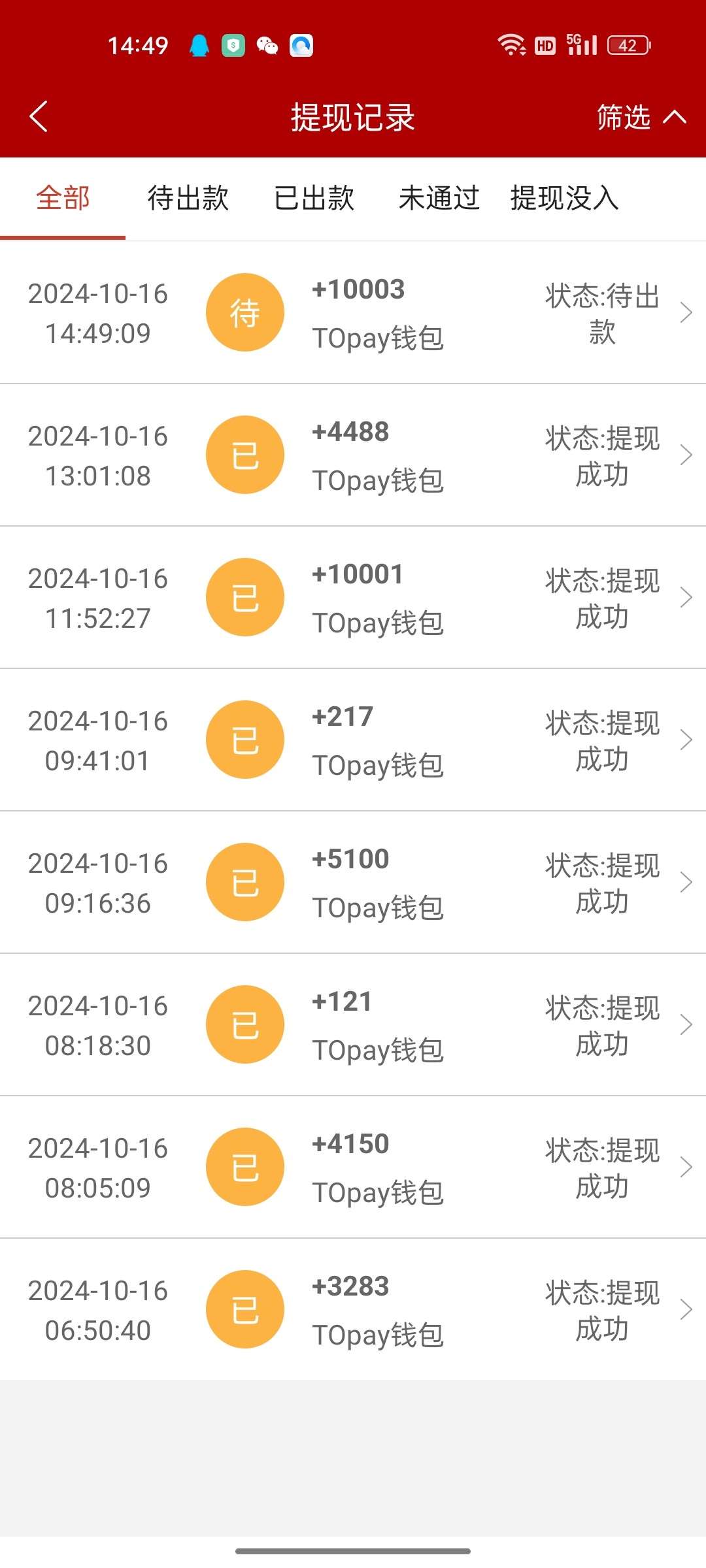Open the +10001 withdrawal at 11:52:27
706x1568 pixels.
pyautogui.click(x=353, y=598)
